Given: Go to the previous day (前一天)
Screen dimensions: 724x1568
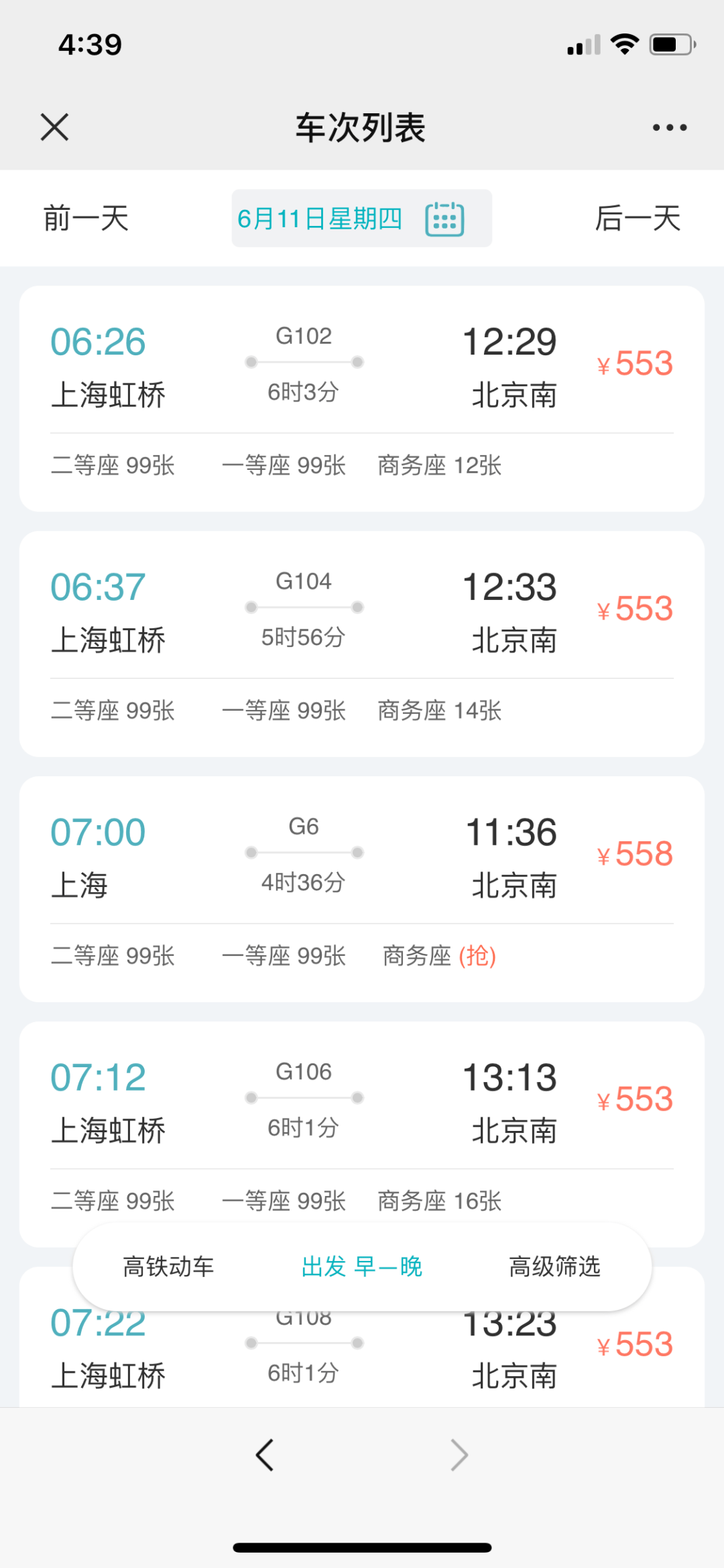Looking at the screenshot, I should [86, 219].
